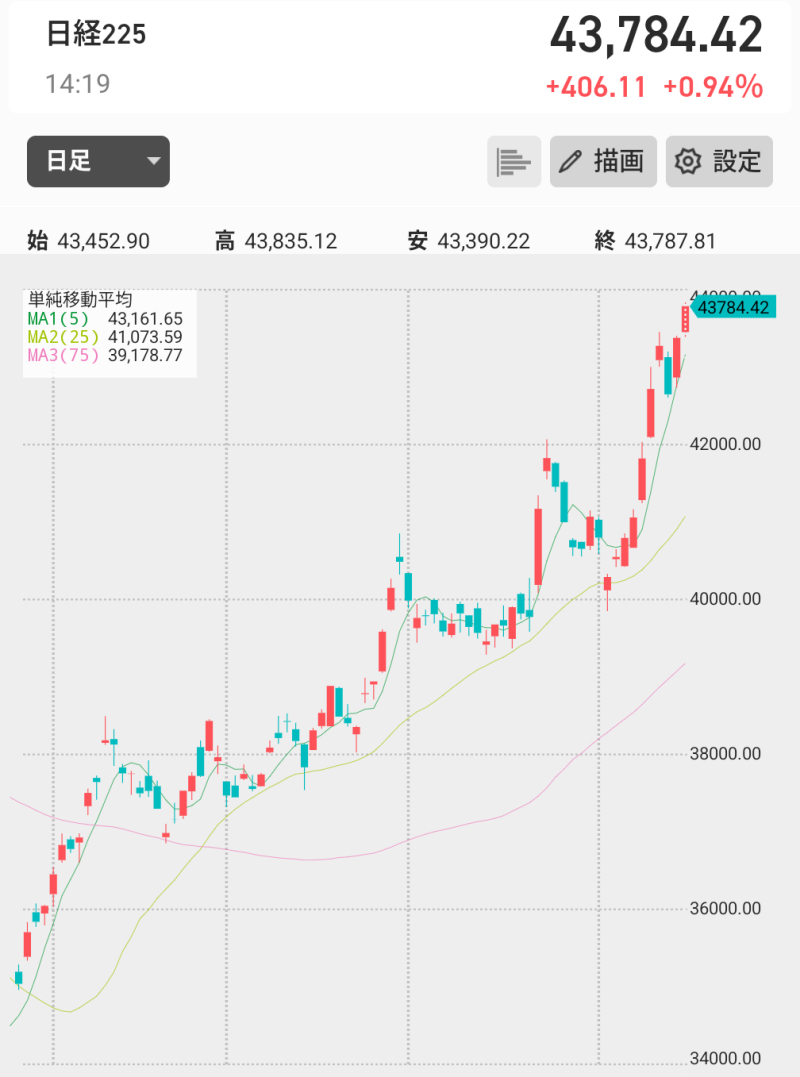Open the 日足 timeframe dropdown
This screenshot has width=800, height=1077.
98,161
